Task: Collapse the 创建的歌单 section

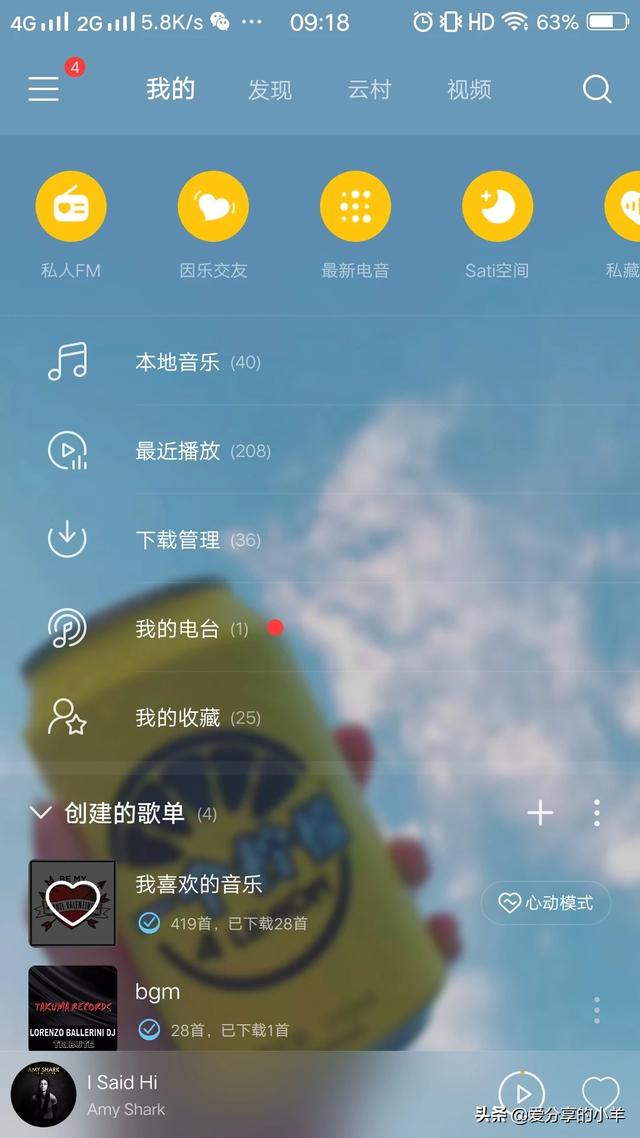Action: coord(41,812)
